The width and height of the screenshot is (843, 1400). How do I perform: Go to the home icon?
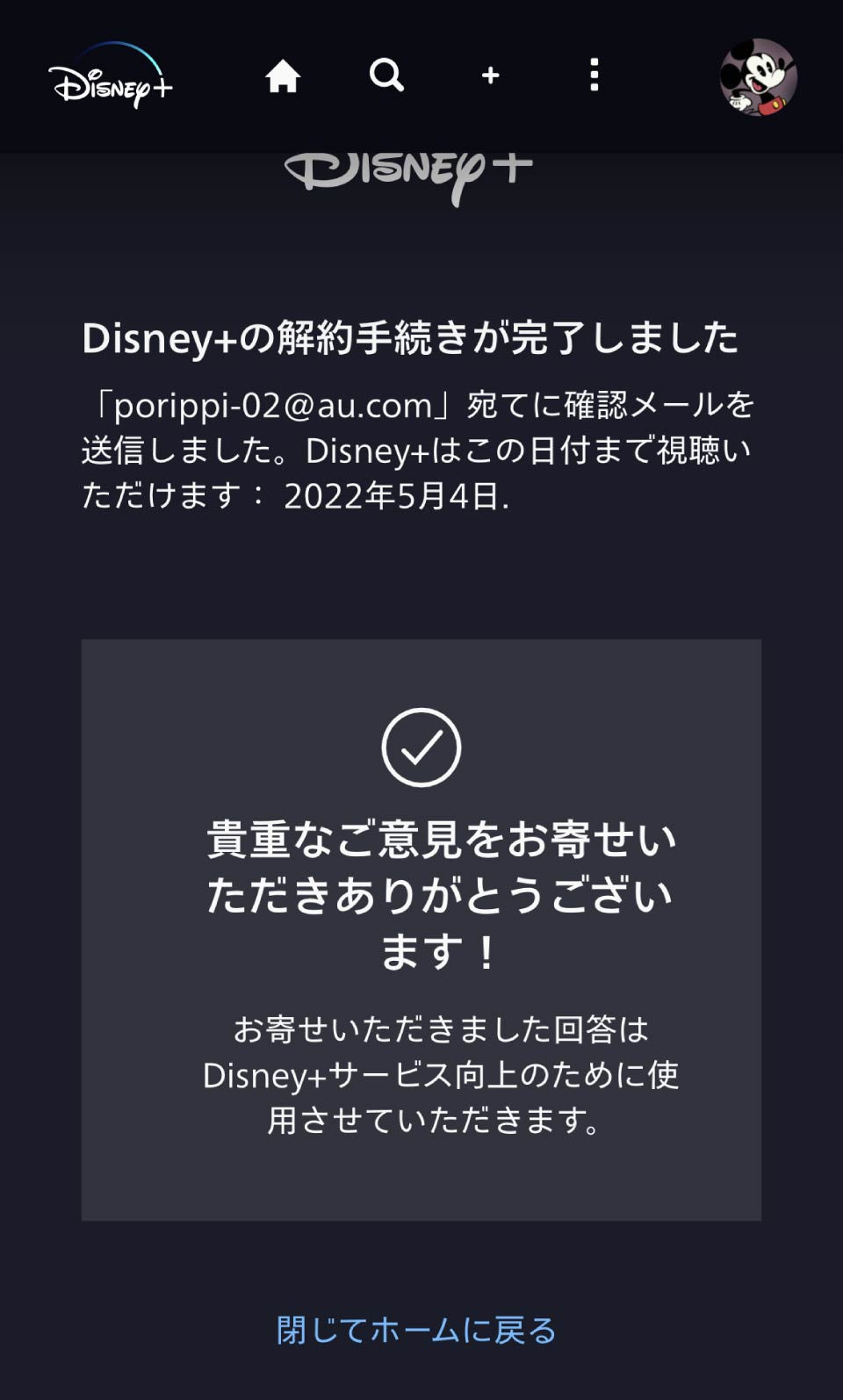[283, 76]
